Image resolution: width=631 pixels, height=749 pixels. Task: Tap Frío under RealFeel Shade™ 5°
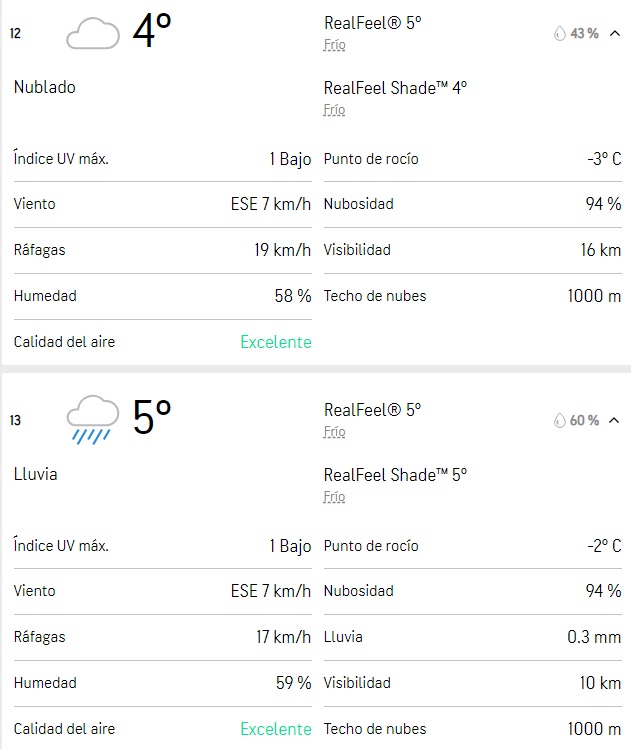334,497
